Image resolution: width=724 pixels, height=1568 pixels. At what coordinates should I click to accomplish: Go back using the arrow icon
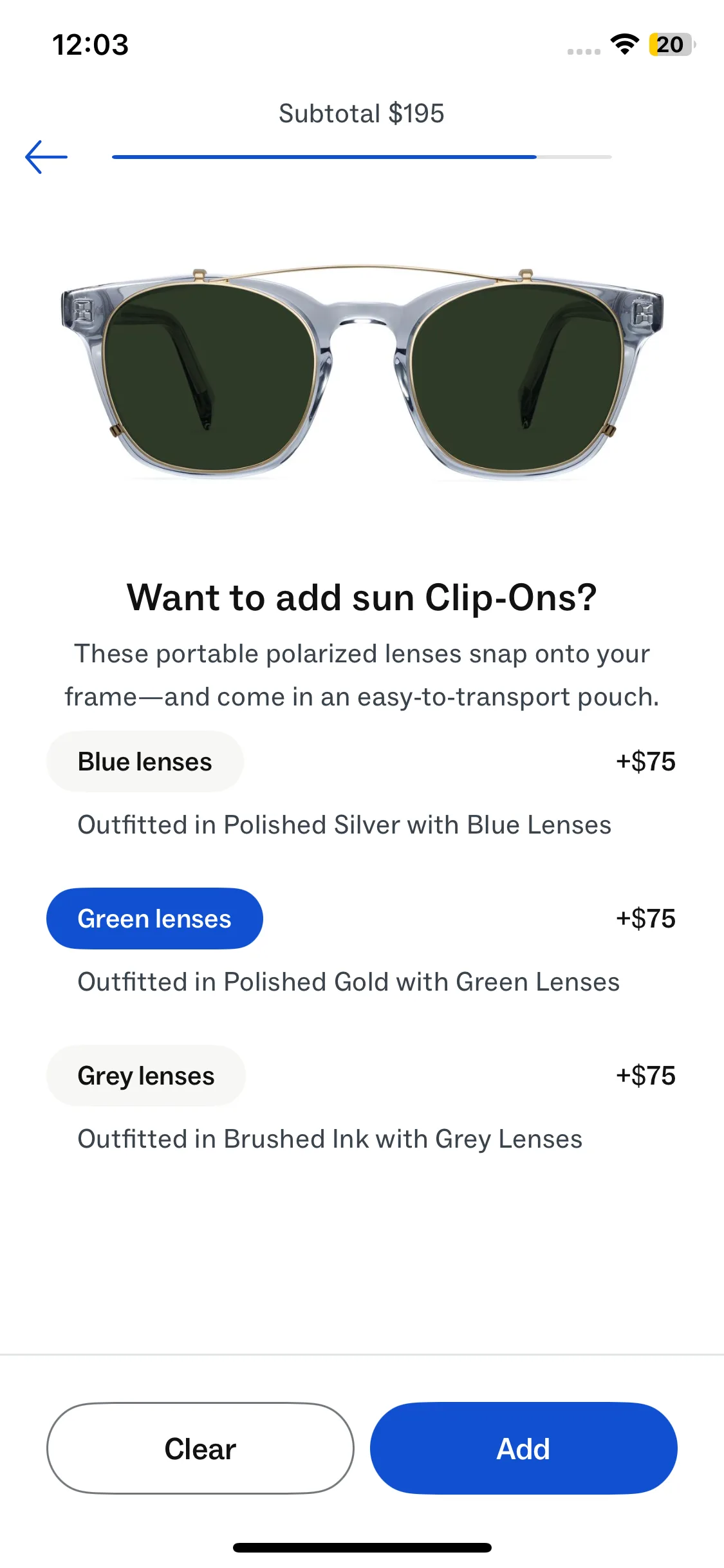(x=46, y=157)
